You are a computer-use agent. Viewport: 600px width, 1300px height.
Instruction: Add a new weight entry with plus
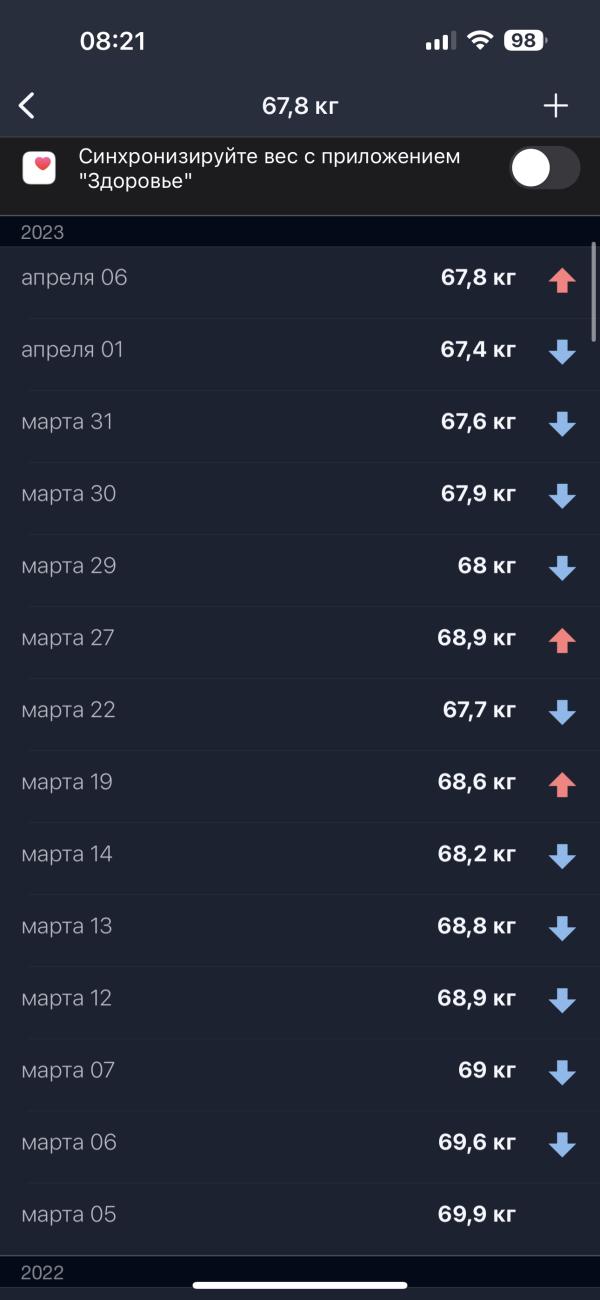pyautogui.click(x=555, y=105)
